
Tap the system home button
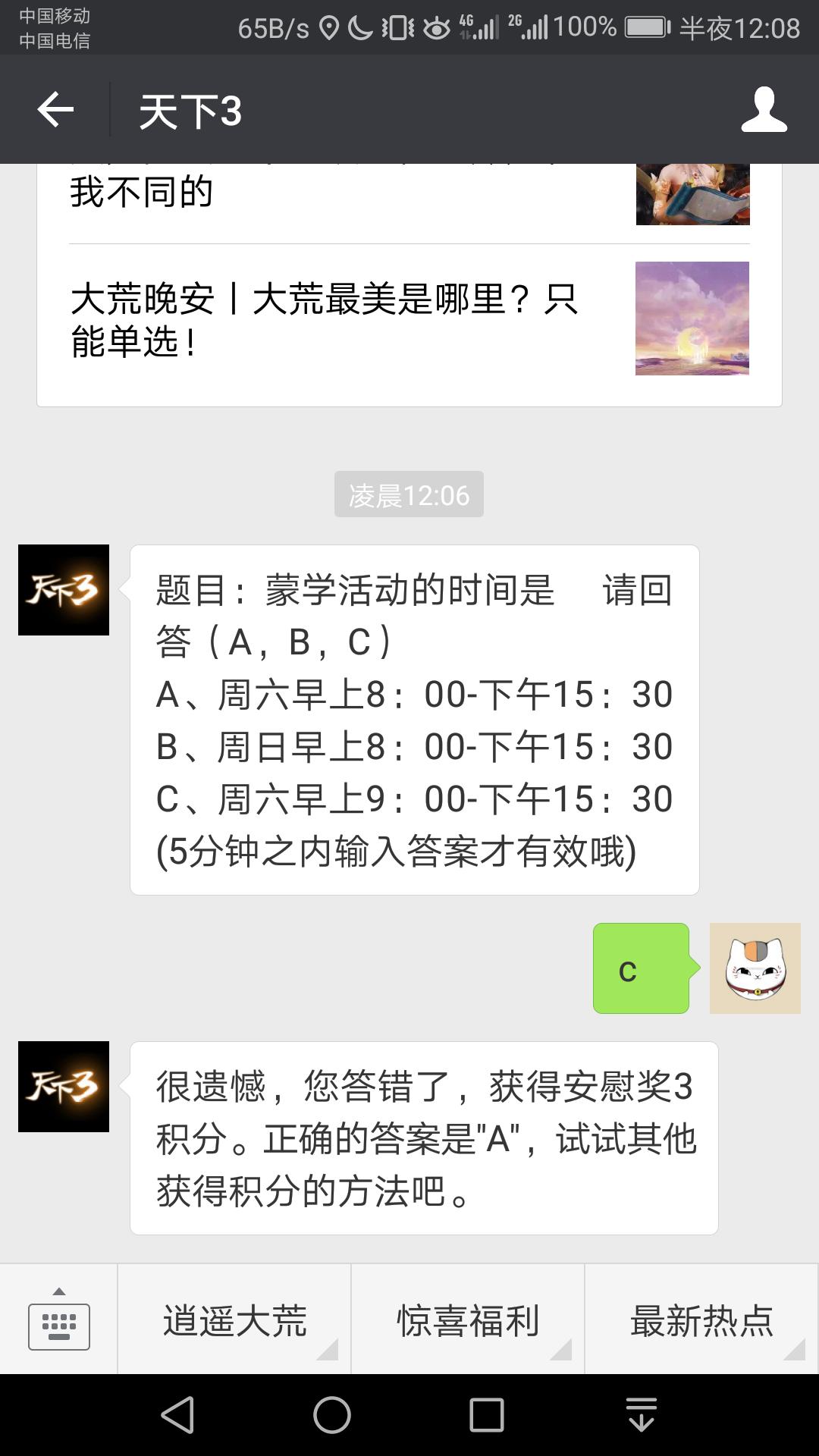click(x=332, y=1415)
